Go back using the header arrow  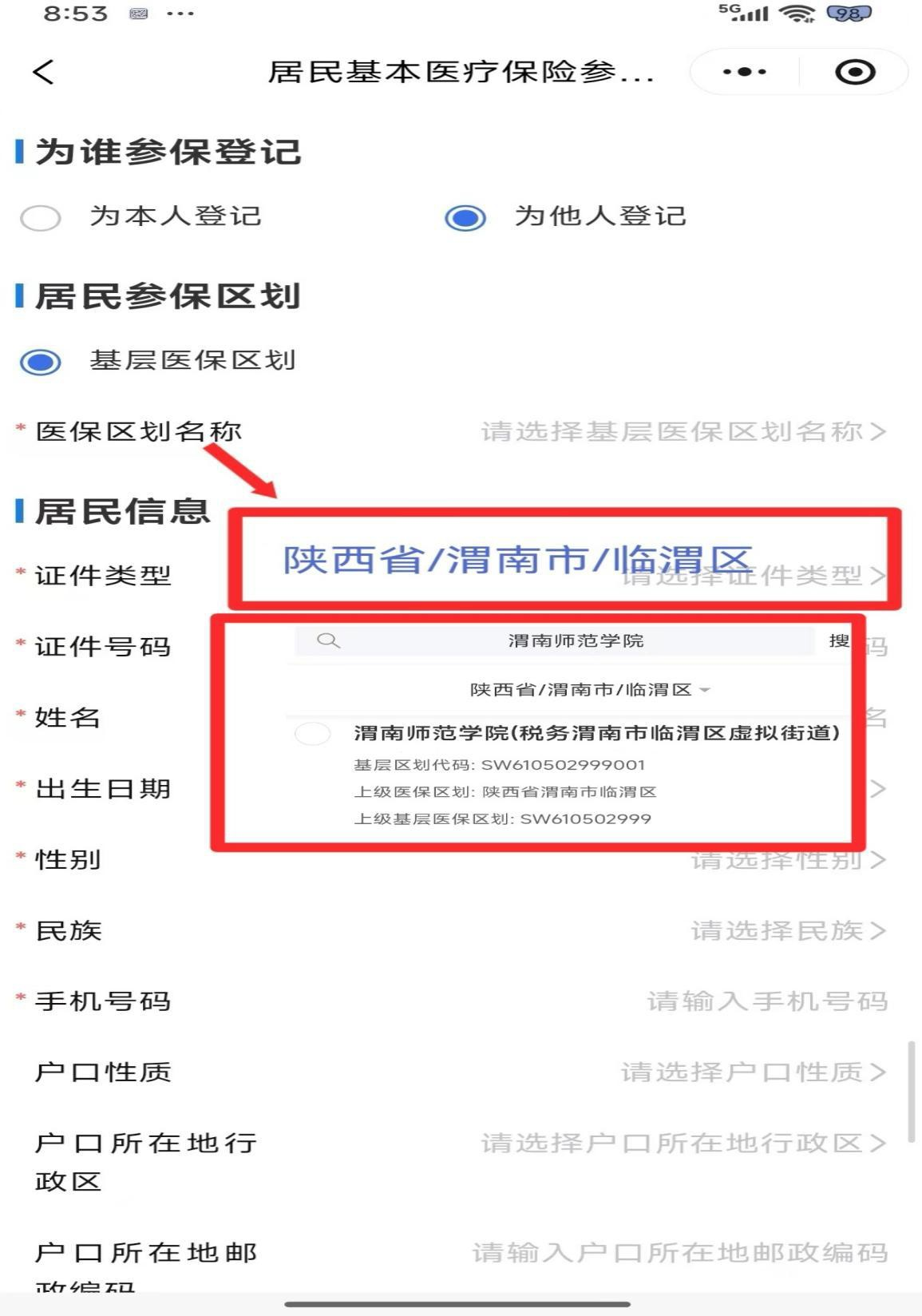pyautogui.click(x=44, y=72)
